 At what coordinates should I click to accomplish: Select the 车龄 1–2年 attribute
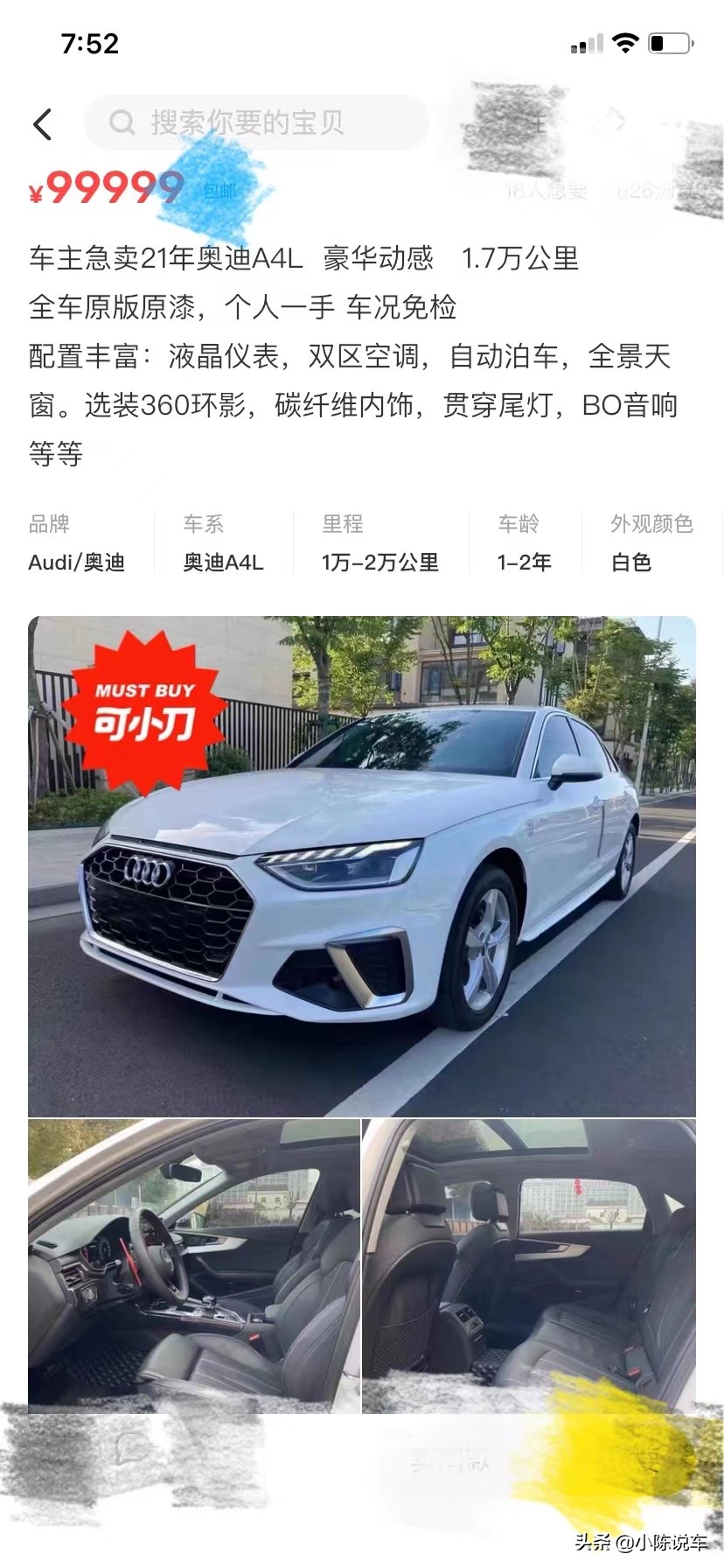click(523, 563)
